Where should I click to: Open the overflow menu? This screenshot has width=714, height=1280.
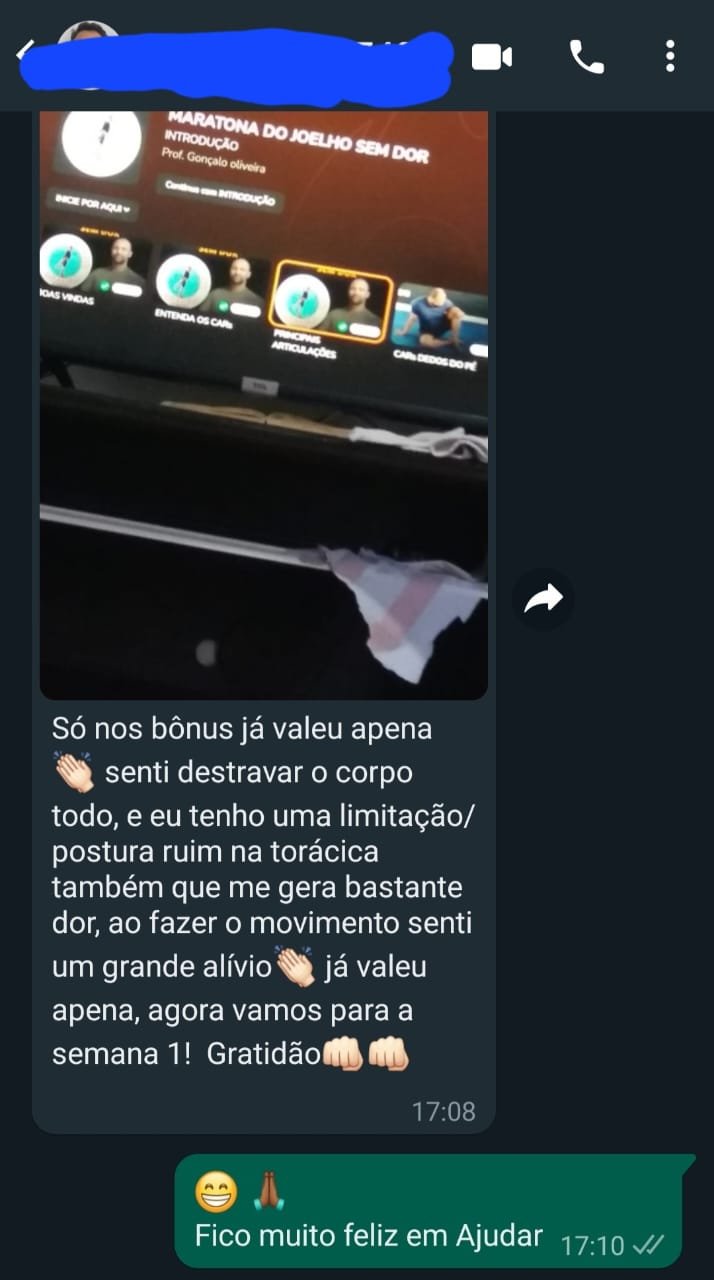coord(670,57)
